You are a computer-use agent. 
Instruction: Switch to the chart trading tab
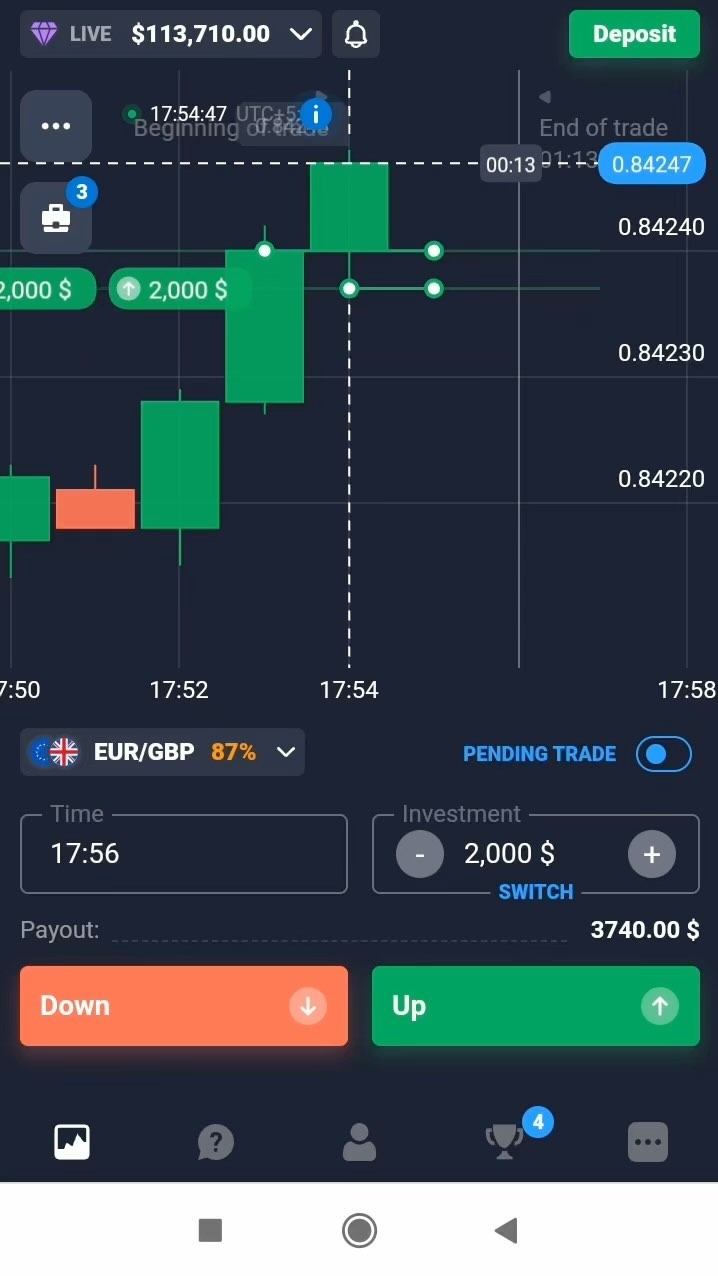72,1141
